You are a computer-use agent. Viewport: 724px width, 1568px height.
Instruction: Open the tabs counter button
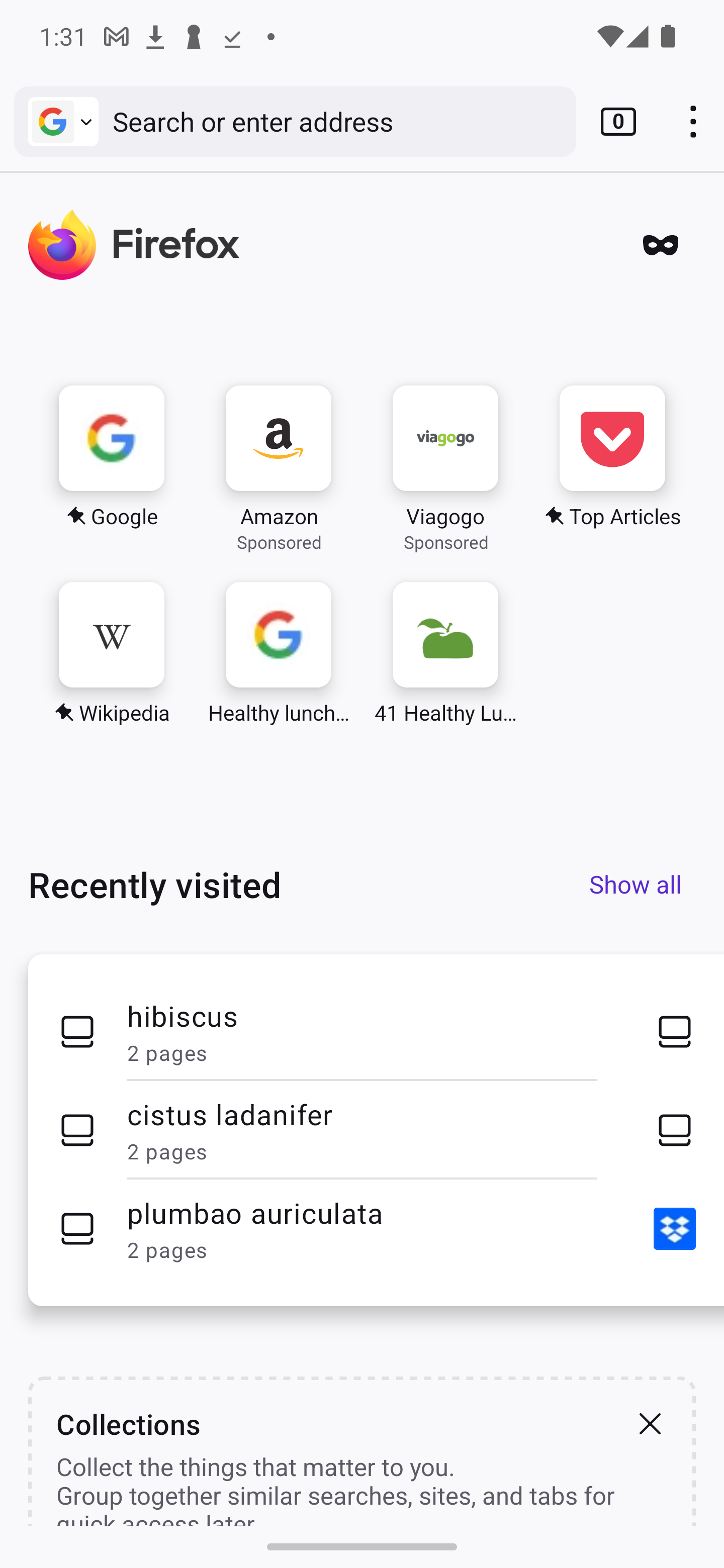pyautogui.click(x=618, y=122)
